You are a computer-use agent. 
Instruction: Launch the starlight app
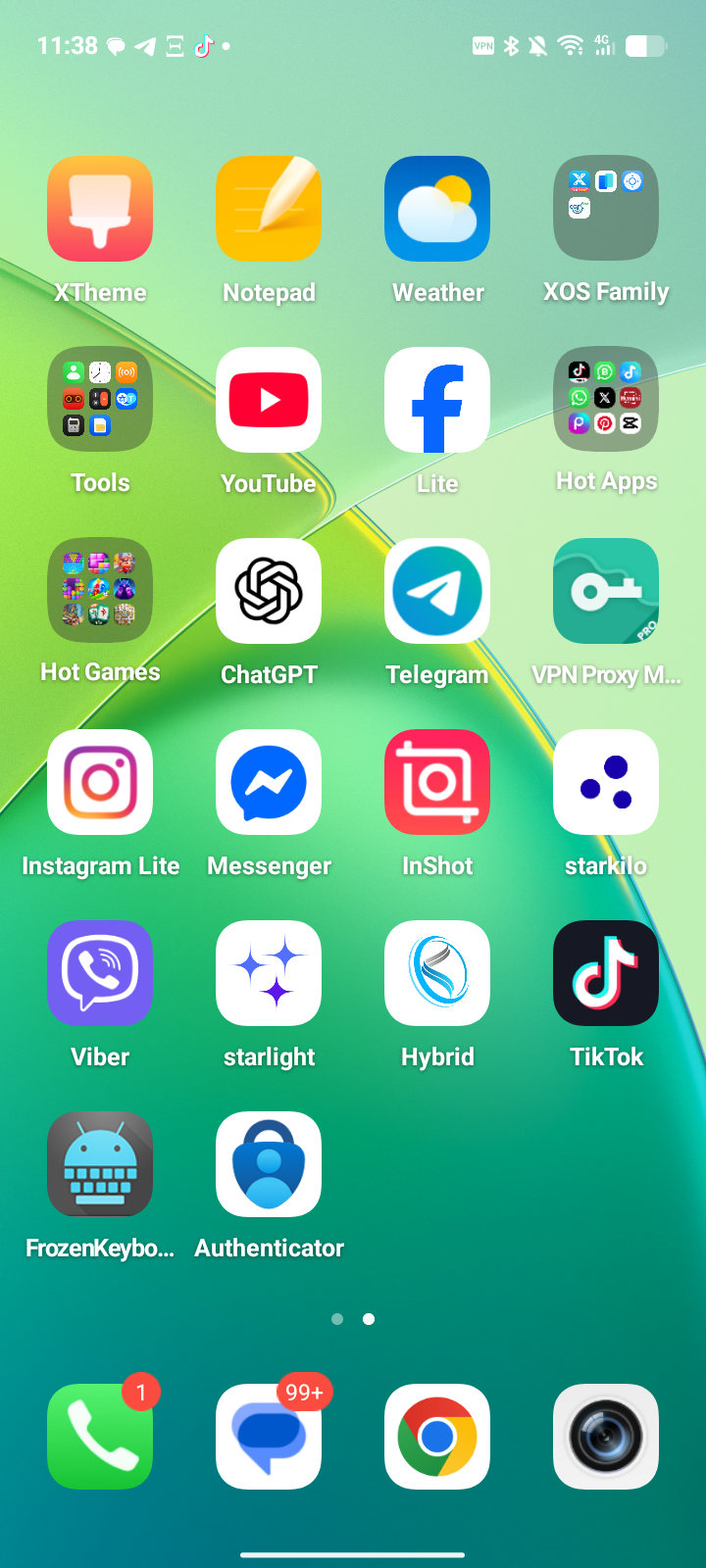click(269, 973)
